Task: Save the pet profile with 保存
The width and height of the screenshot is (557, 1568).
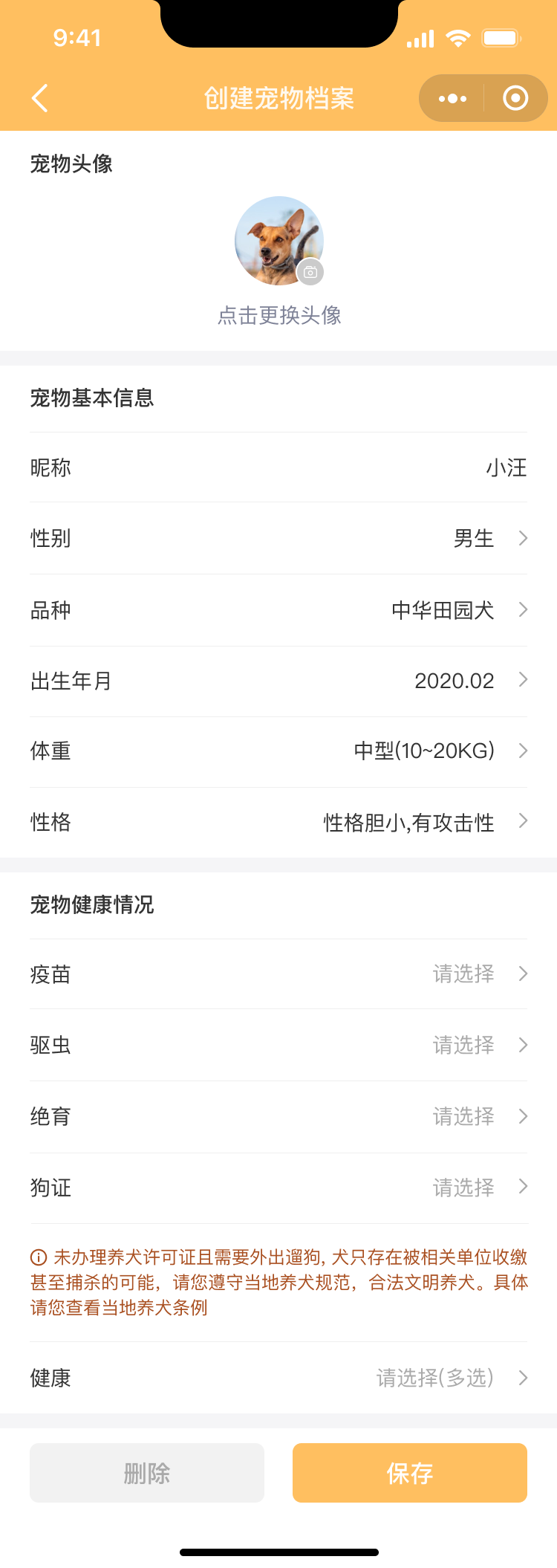Action: [x=410, y=1473]
